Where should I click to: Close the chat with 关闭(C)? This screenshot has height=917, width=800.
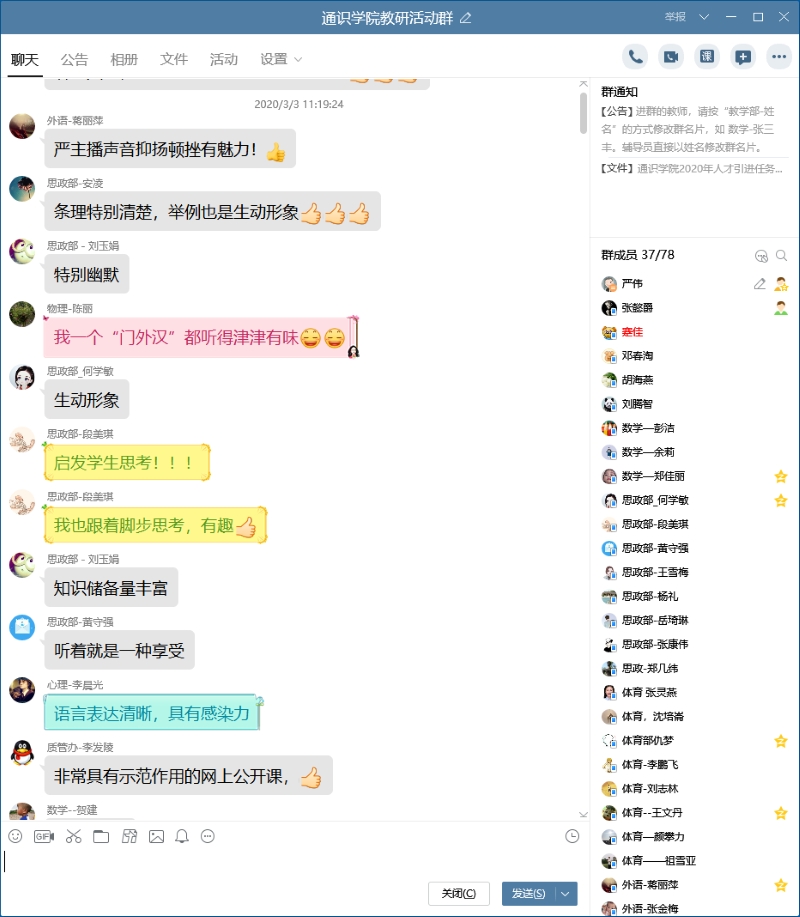(459, 893)
